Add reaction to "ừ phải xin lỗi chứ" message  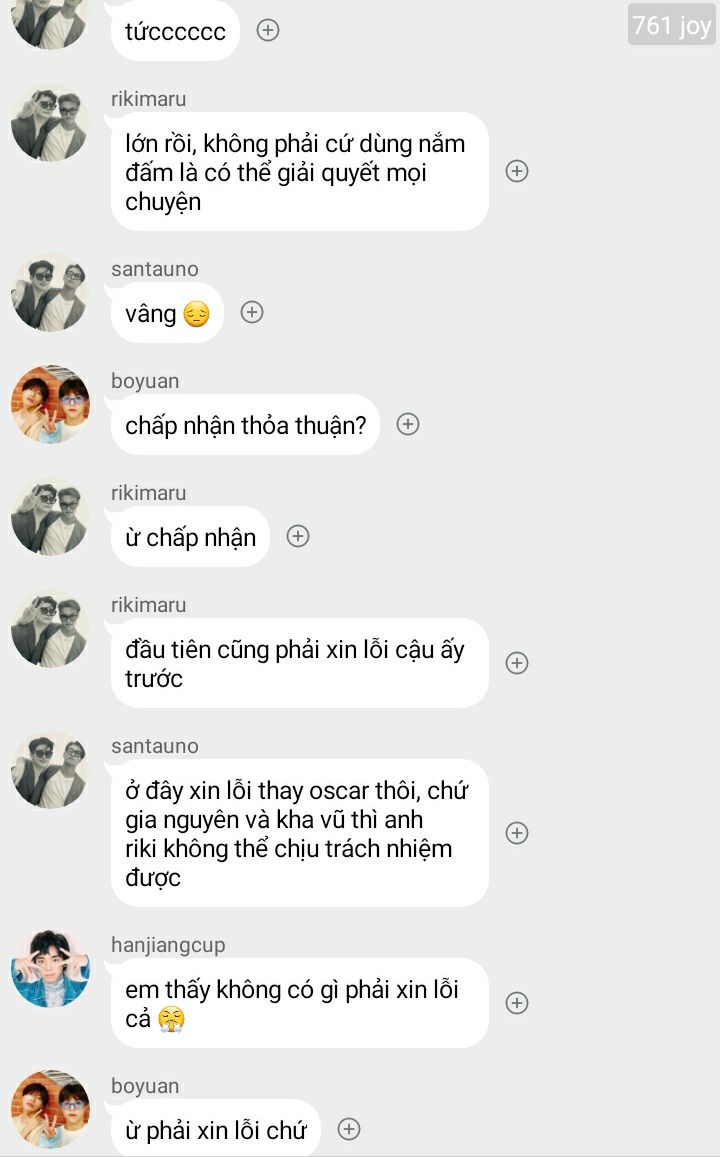coord(349,1129)
